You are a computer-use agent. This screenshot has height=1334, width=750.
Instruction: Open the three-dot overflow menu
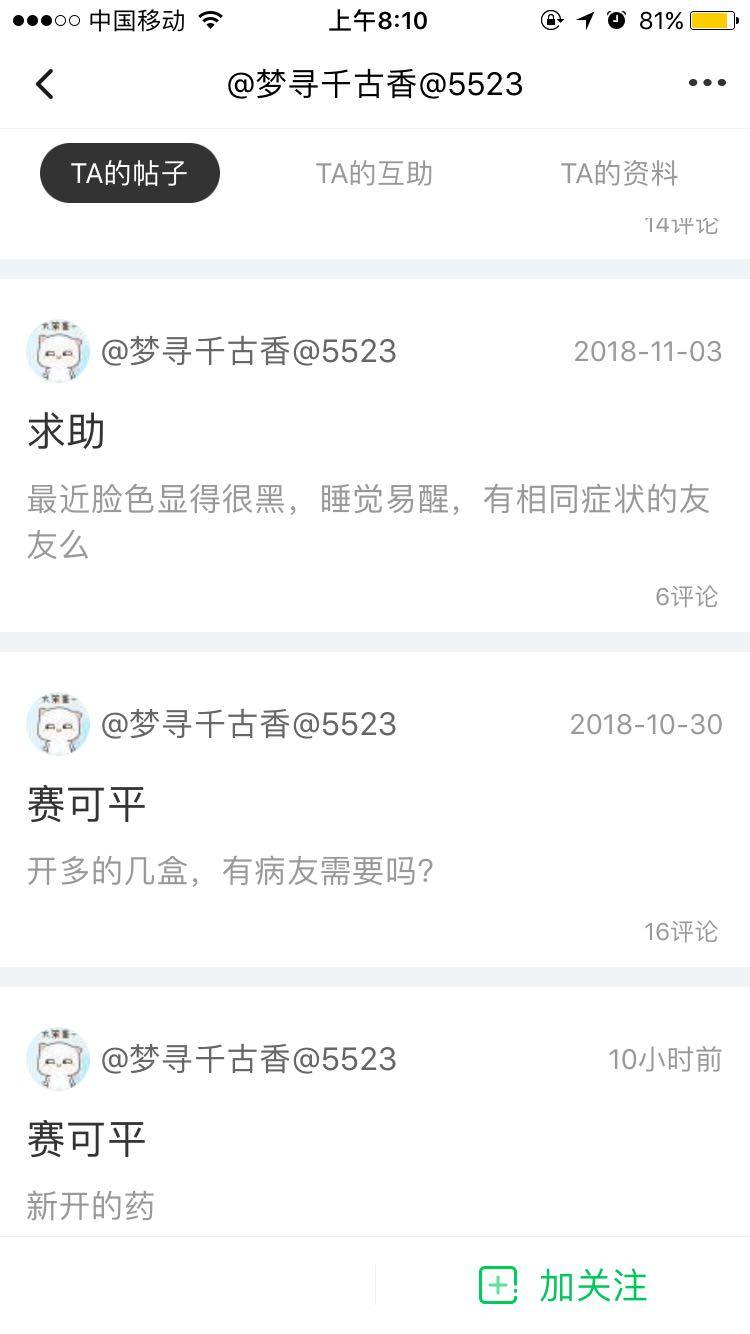point(707,84)
